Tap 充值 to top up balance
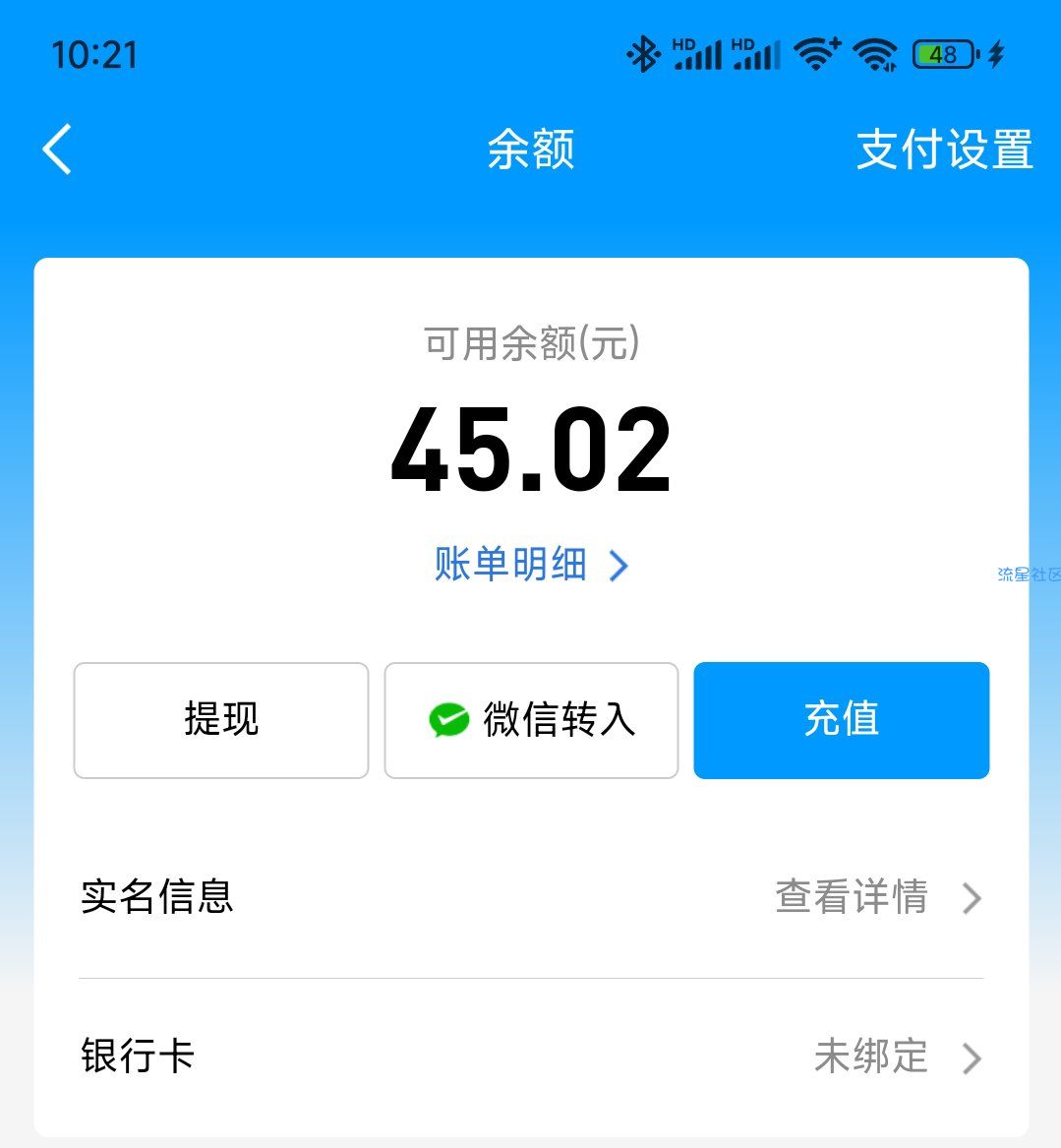Screen dimensions: 1061x1148 tap(841, 720)
